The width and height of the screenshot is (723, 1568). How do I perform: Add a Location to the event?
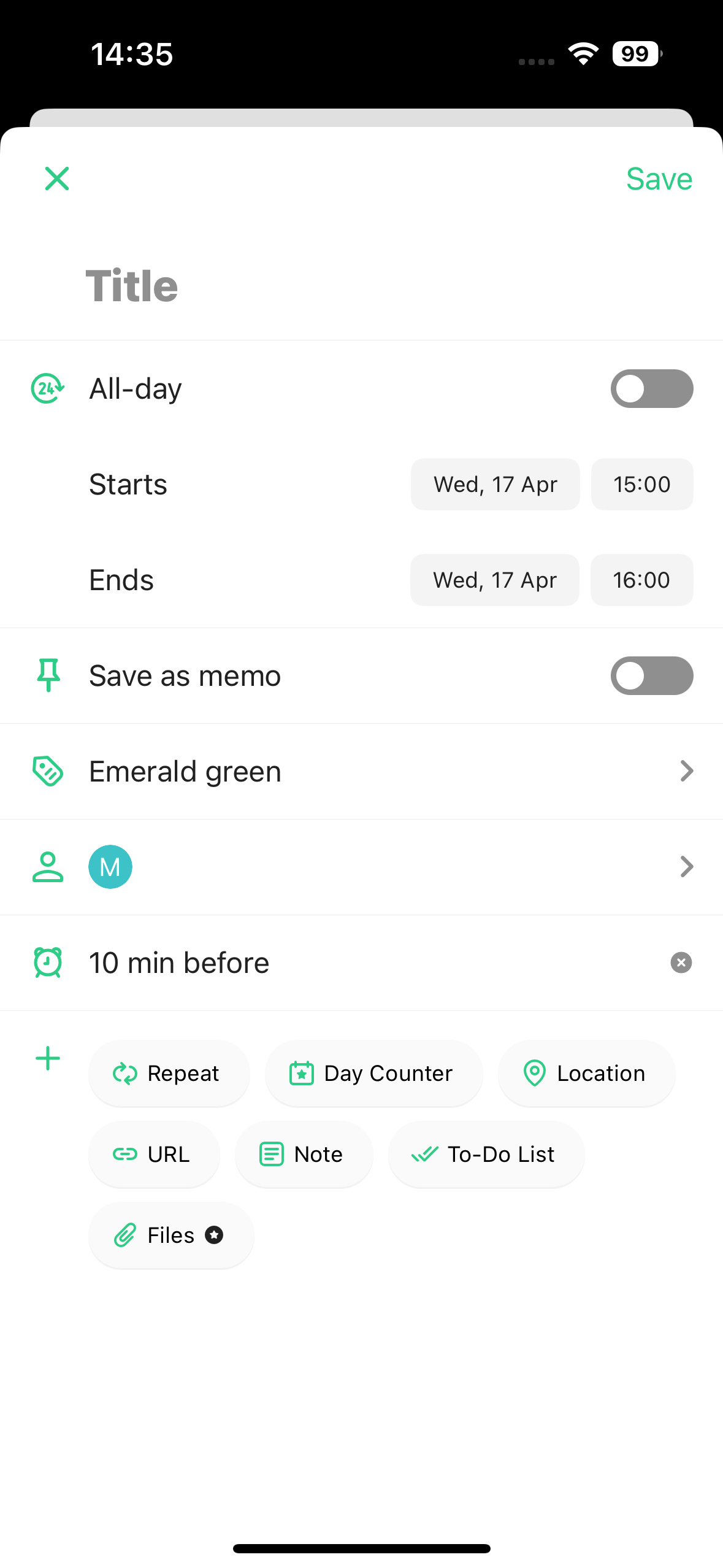pyautogui.click(x=586, y=1073)
